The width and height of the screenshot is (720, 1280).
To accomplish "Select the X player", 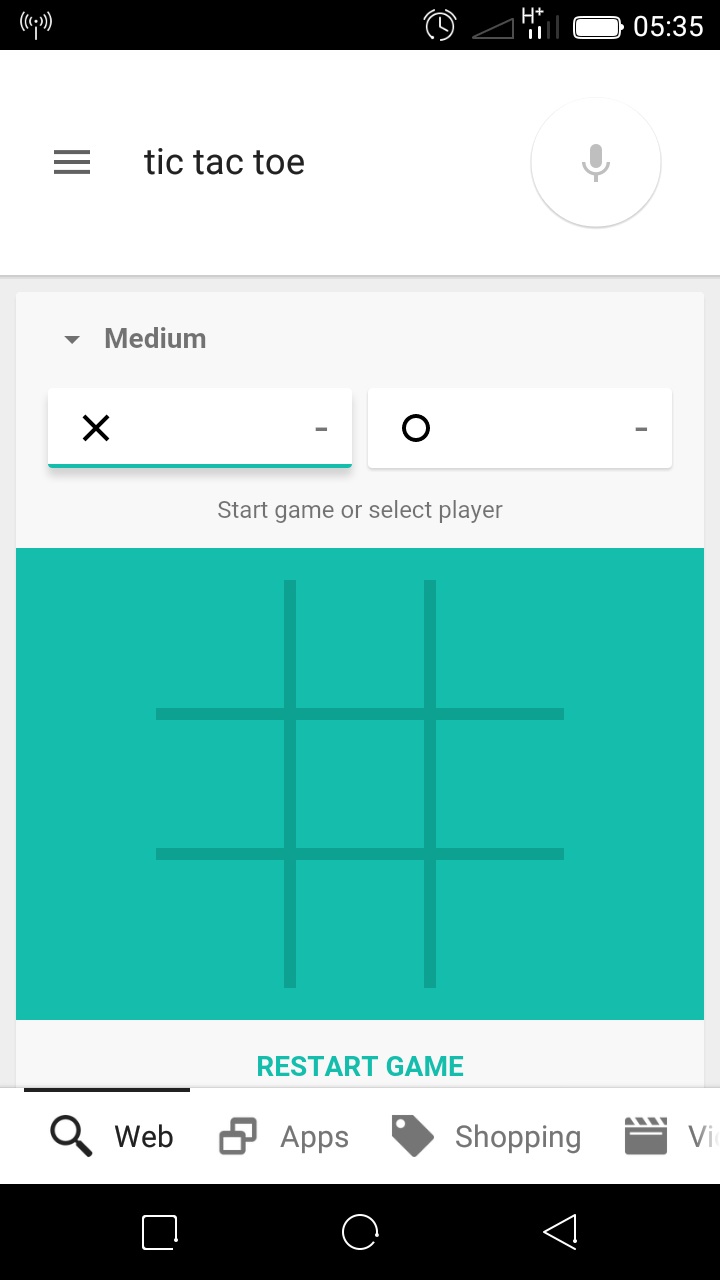I will 200,428.
